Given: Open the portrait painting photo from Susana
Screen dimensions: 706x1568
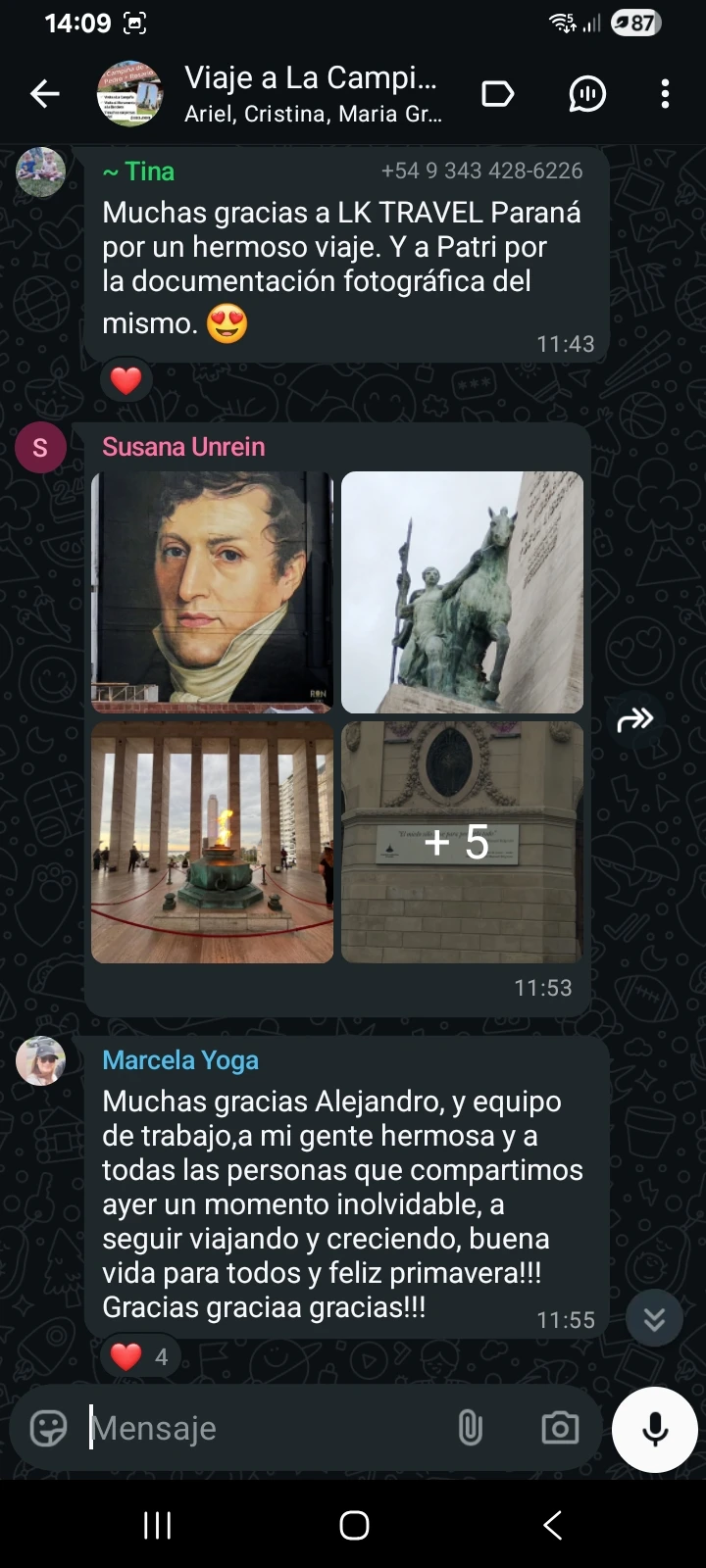Looking at the screenshot, I should point(212,592).
